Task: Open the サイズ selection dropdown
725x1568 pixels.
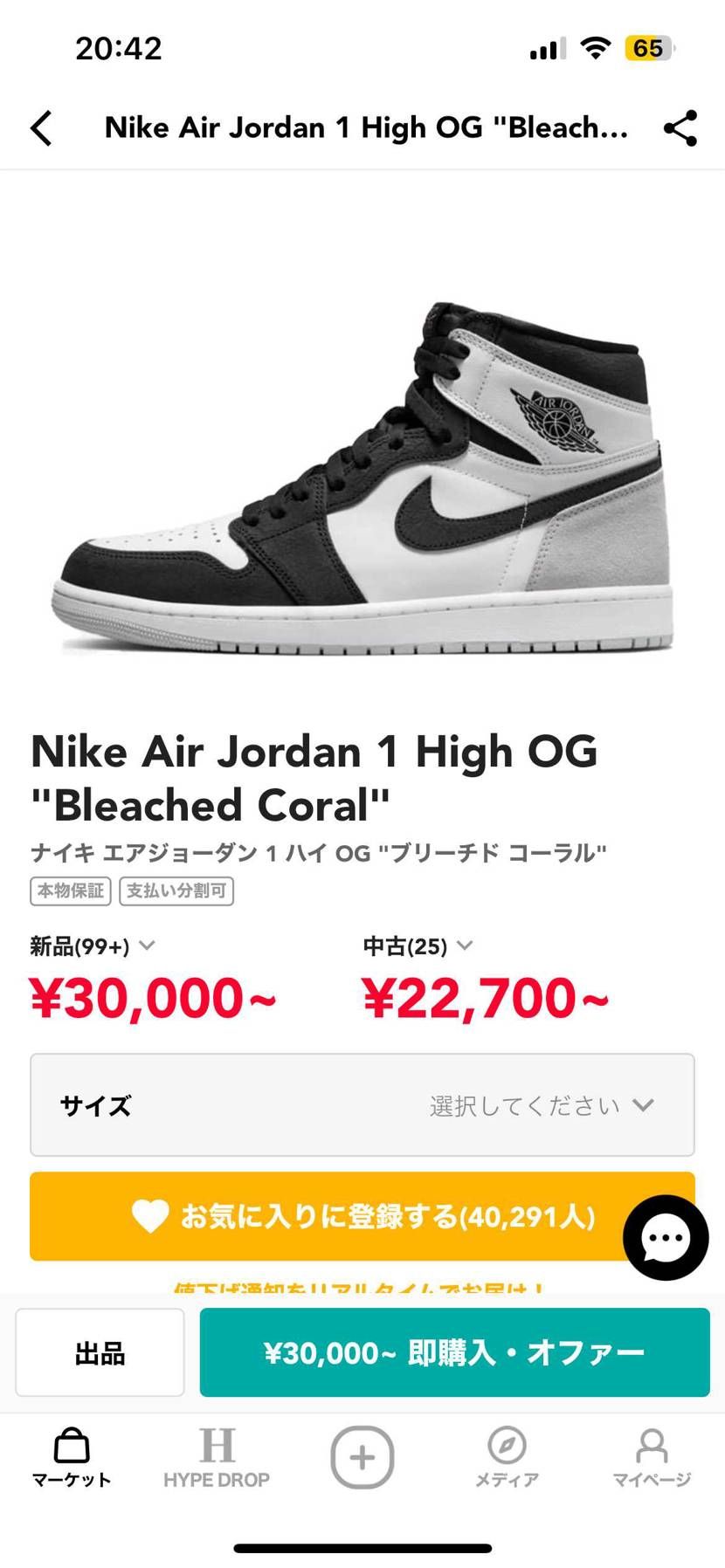Action: 362,1105
